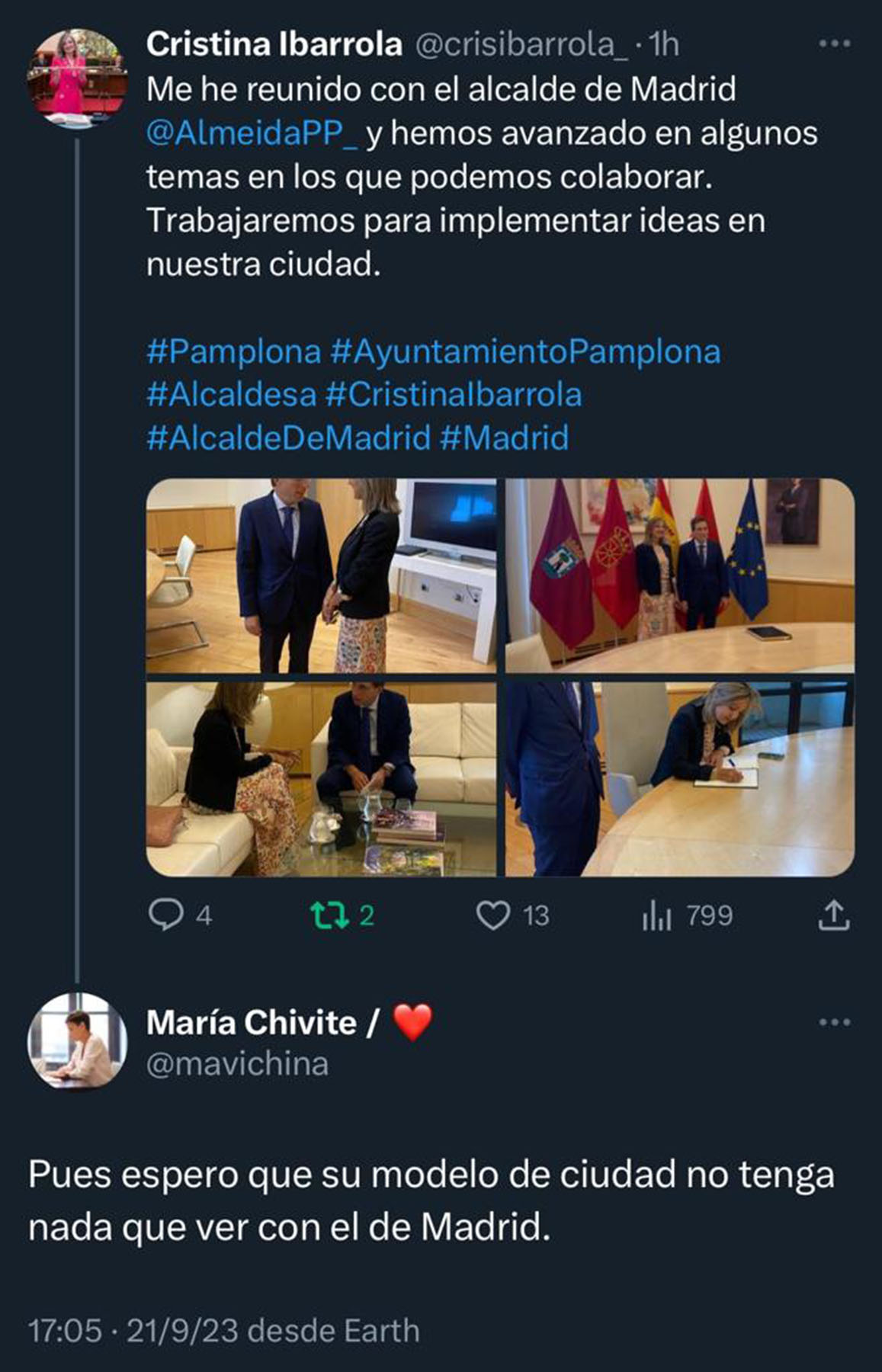Open the #AlcaldeDeMadrid hashtag
Image resolution: width=882 pixels, height=1372 pixels.
pos(288,438)
